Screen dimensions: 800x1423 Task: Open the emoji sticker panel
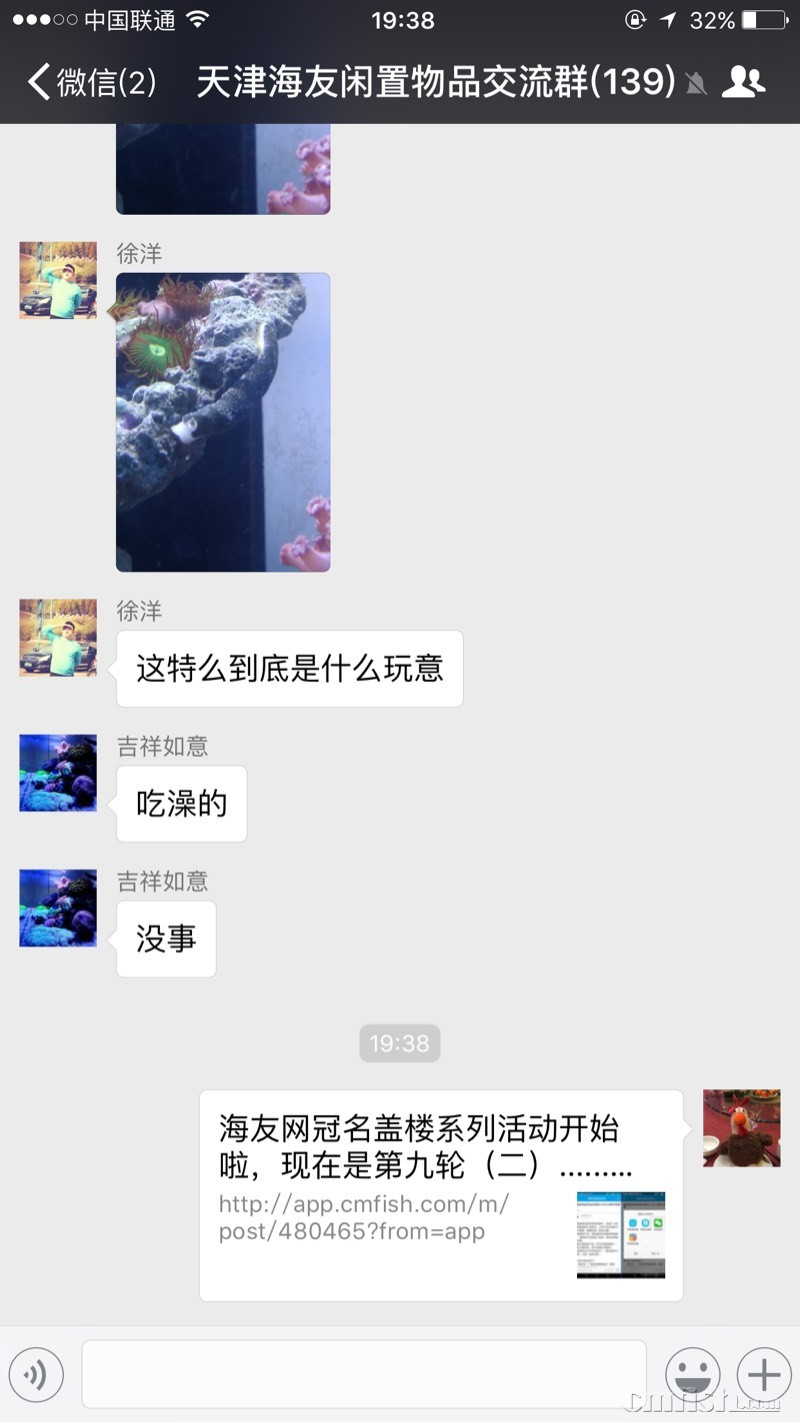click(x=693, y=1375)
